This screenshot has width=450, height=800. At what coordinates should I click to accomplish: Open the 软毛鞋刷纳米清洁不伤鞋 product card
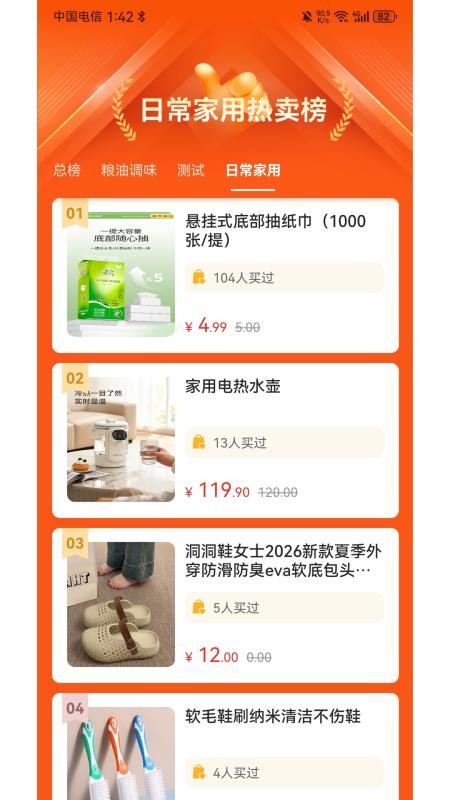point(225,746)
